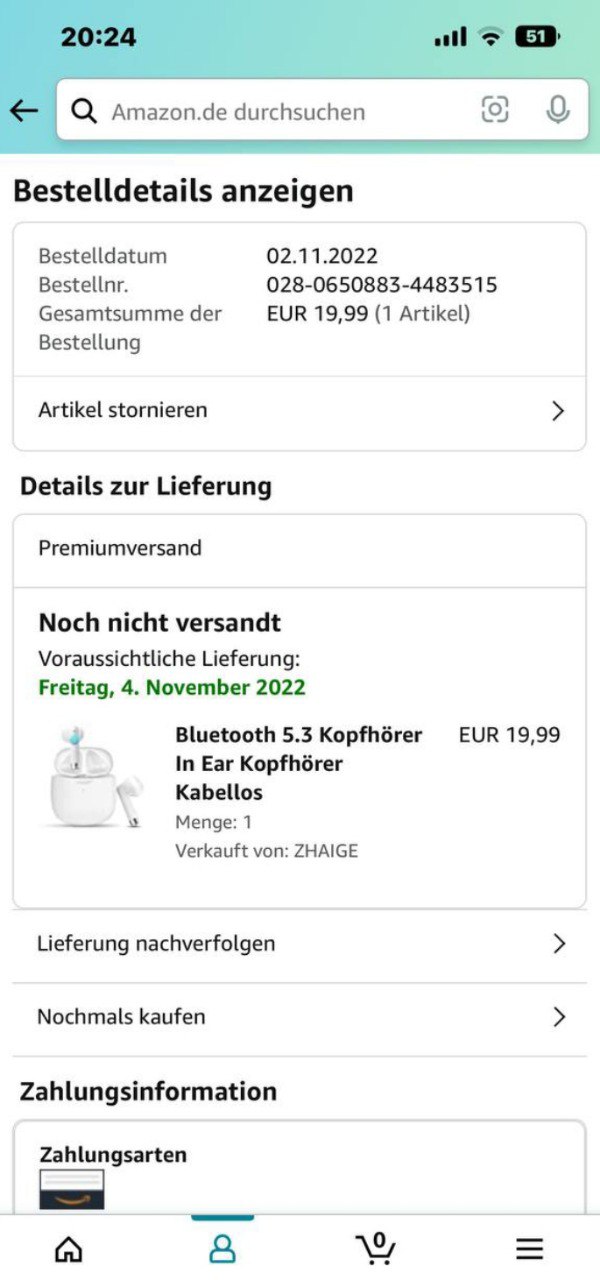Switch to the Home tab
The width and height of the screenshot is (600, 1280).
click(69, 1249)
